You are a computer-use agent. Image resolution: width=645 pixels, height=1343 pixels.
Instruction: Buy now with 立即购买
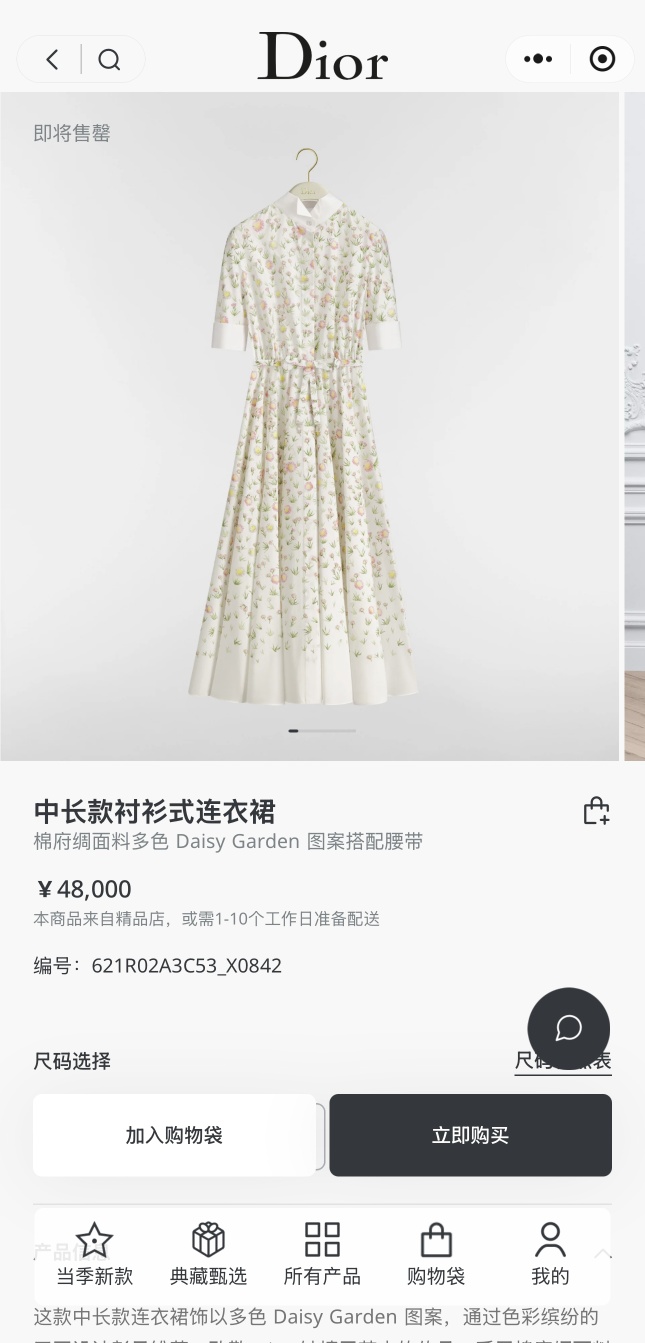(x=470, y=1135)
